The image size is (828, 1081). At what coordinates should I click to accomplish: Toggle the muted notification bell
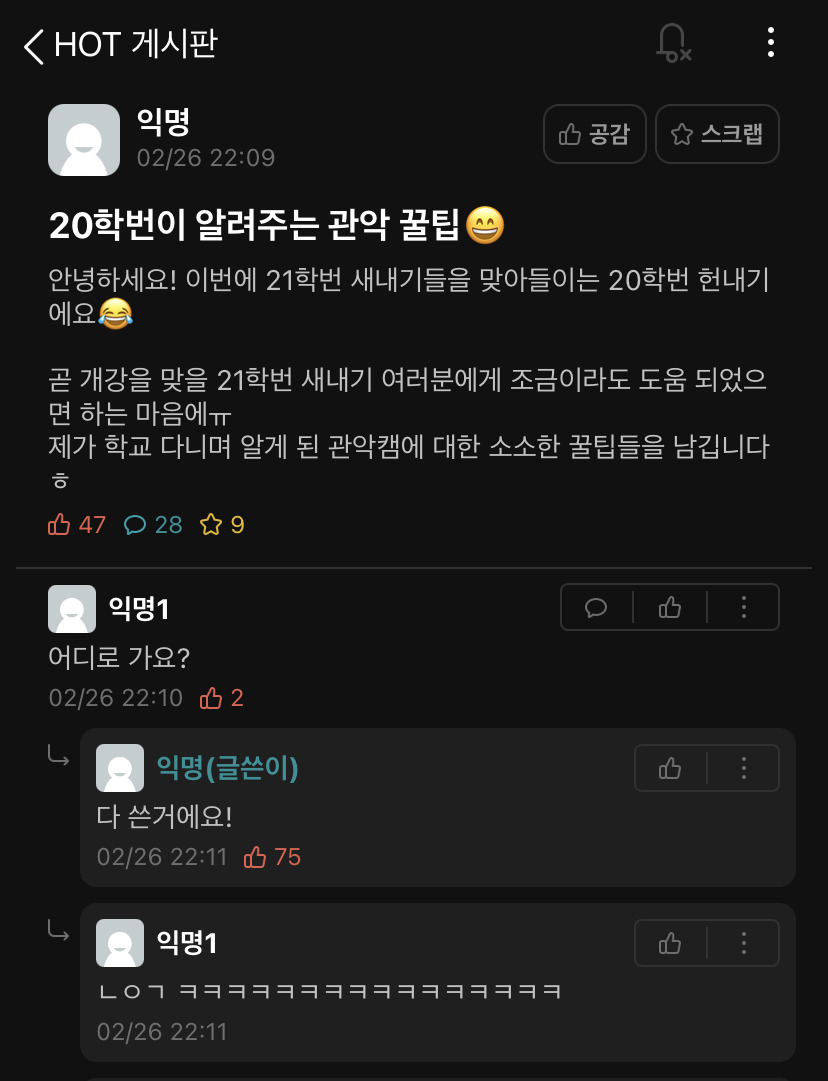point(673,43)
